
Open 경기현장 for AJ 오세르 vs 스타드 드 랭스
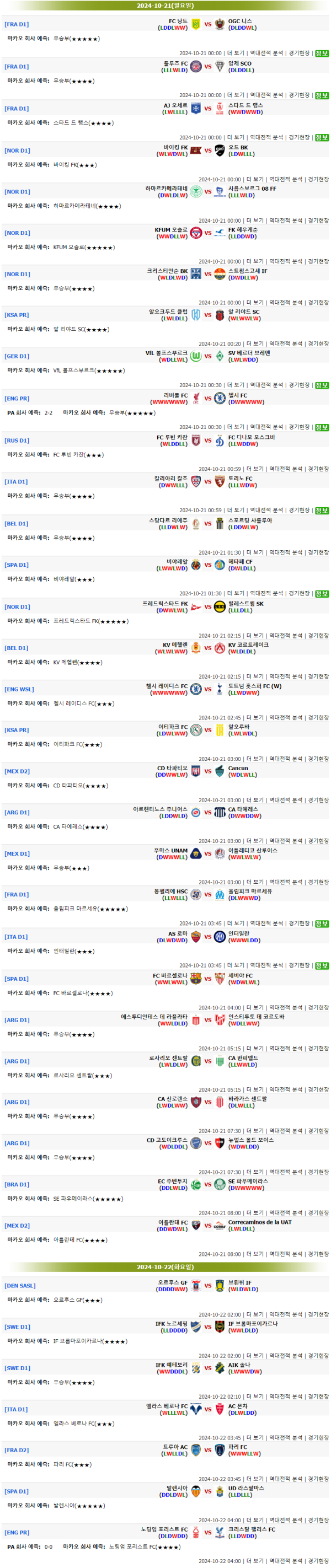[x=298, y=138]
